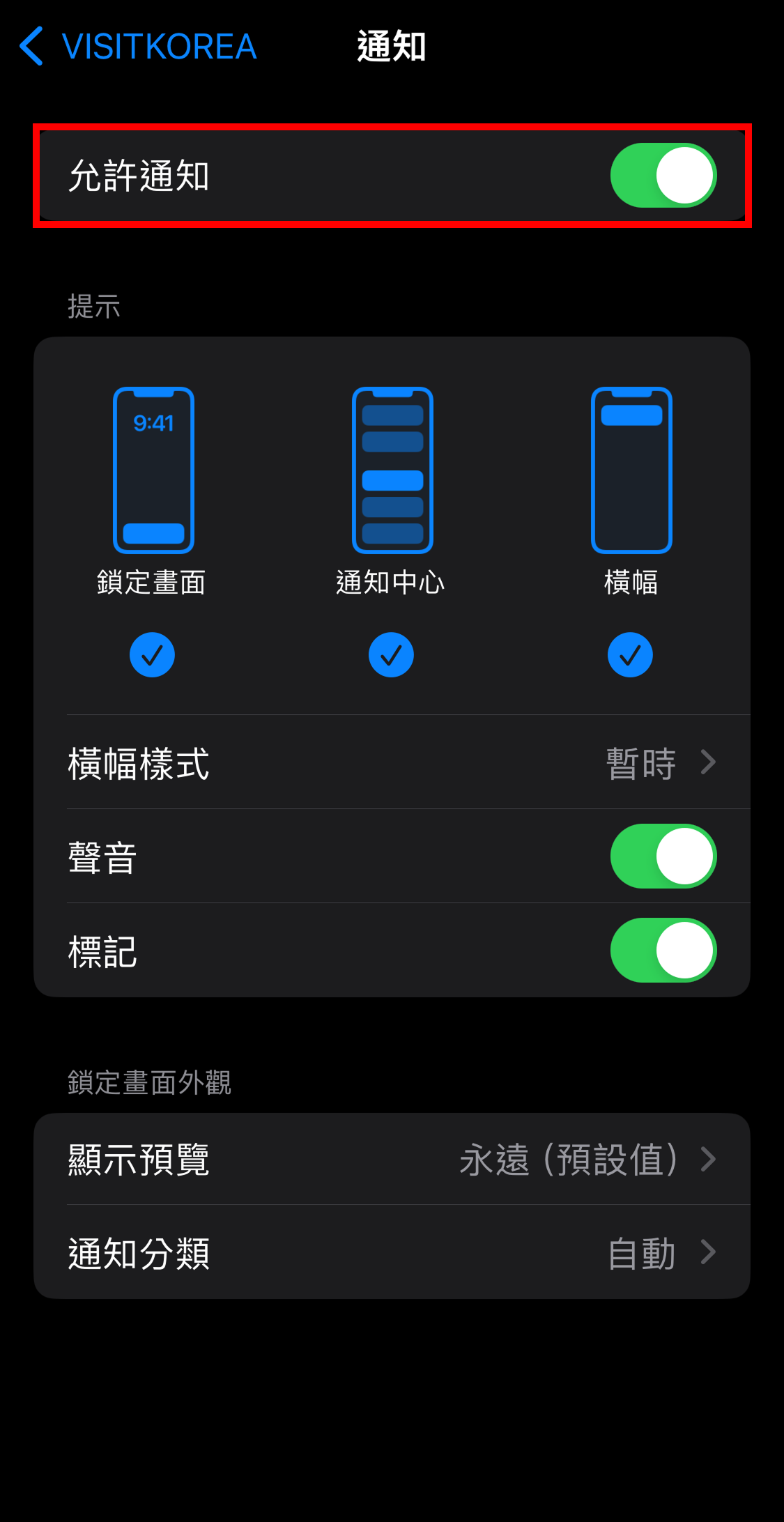Disable the 允許通知 switch
The width and height of the screenshot is (784, 1522).
coord(662,176)
